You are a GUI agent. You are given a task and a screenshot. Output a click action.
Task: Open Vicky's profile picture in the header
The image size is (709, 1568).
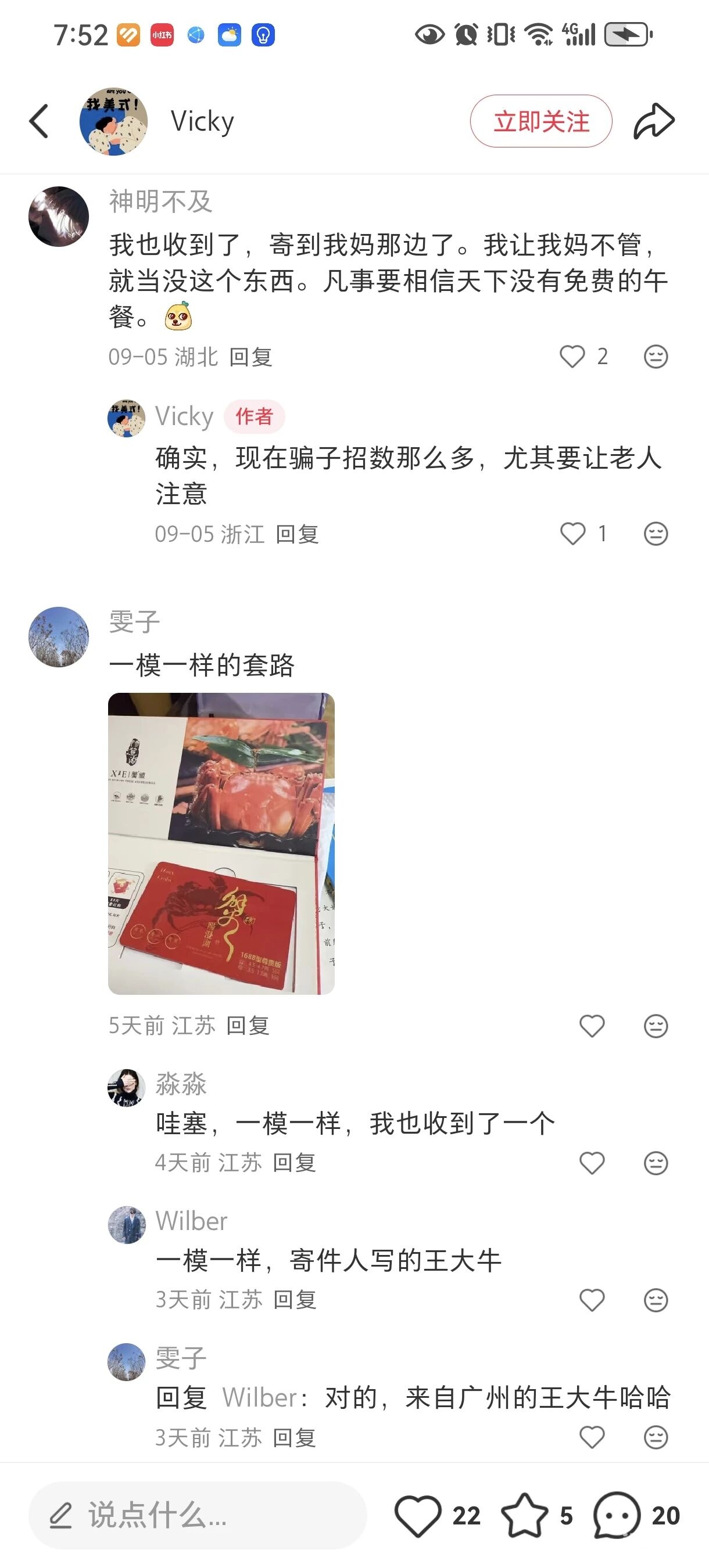[113, 121]
